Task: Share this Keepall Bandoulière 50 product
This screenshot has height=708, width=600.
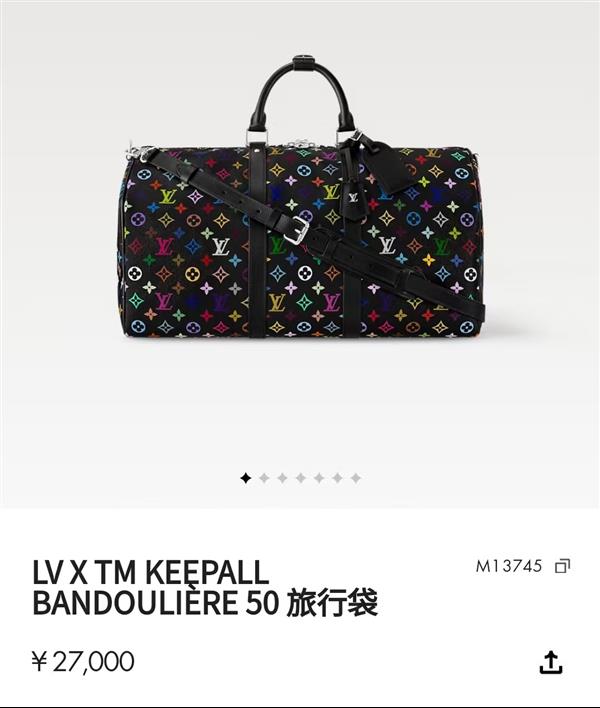Action: click(550, 662)
